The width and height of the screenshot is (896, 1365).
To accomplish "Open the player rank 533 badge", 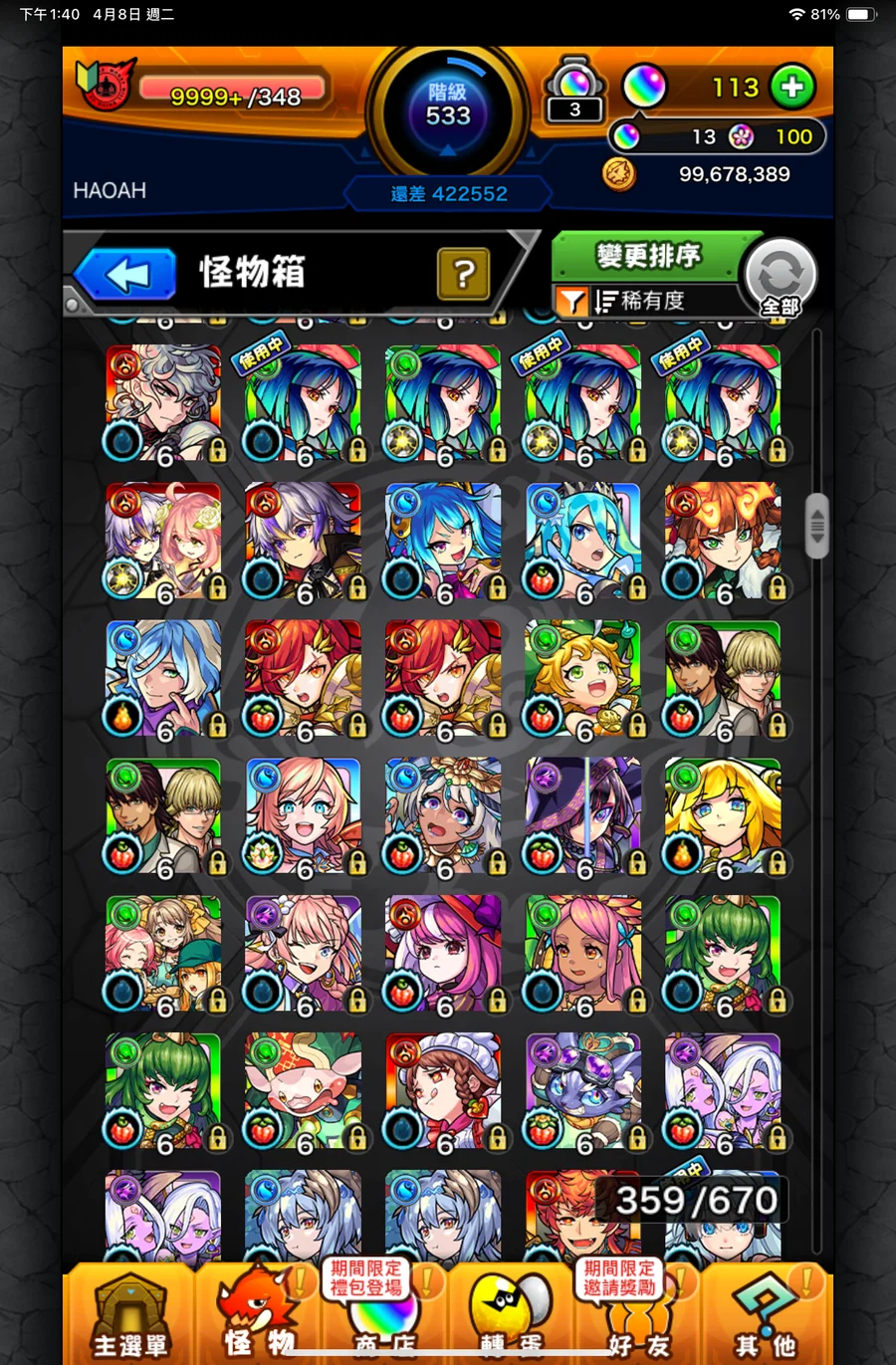I will tap(448, 108).
